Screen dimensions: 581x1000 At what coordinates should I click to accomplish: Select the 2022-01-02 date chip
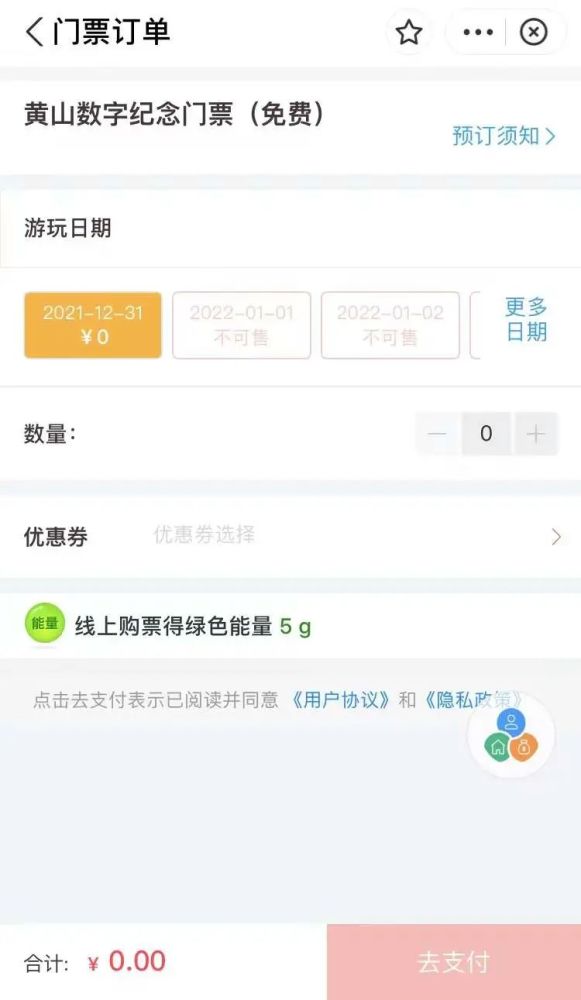(x=390, y=325)
